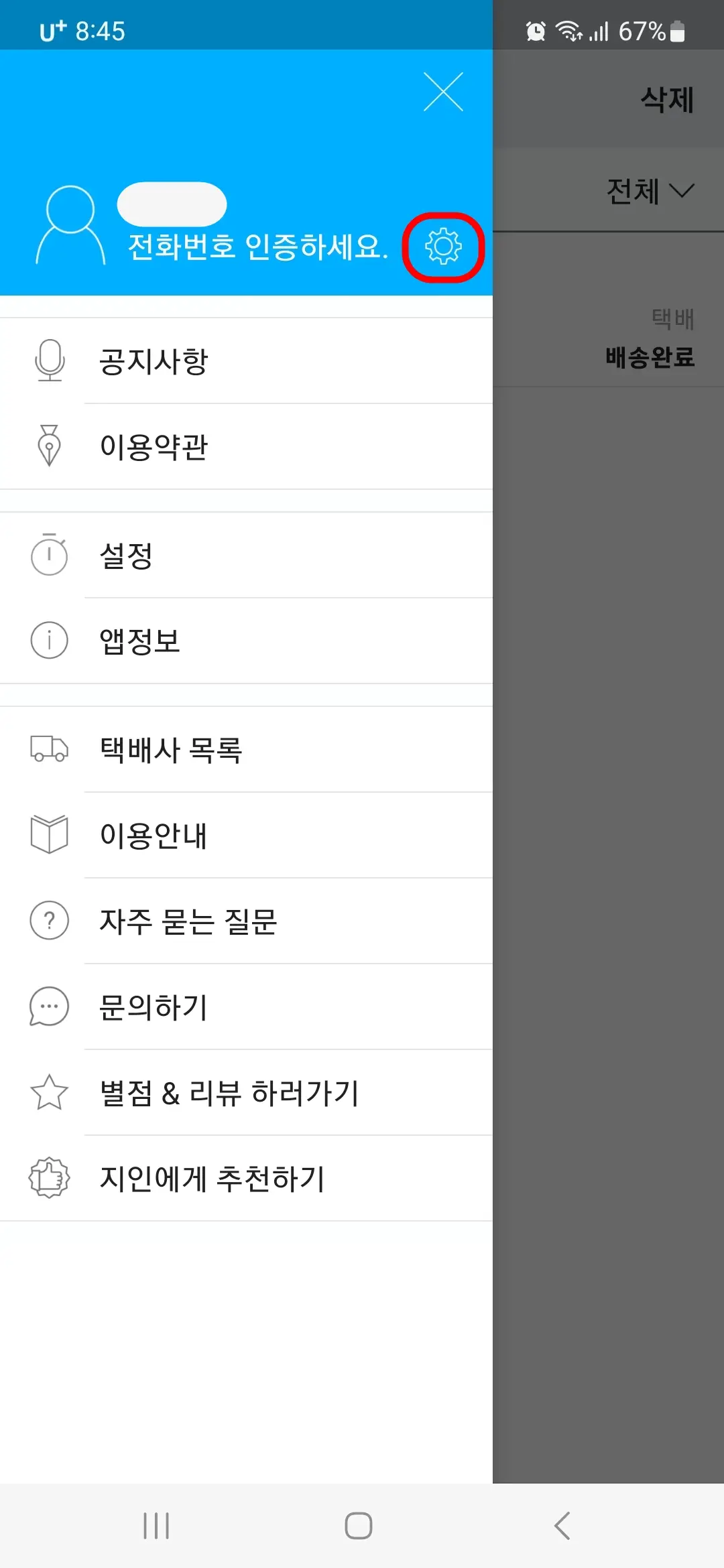This screenshot has width=724, height=1568.
Task: Click the info icon next to 앱정보
Action: click(x=49, y=641)
